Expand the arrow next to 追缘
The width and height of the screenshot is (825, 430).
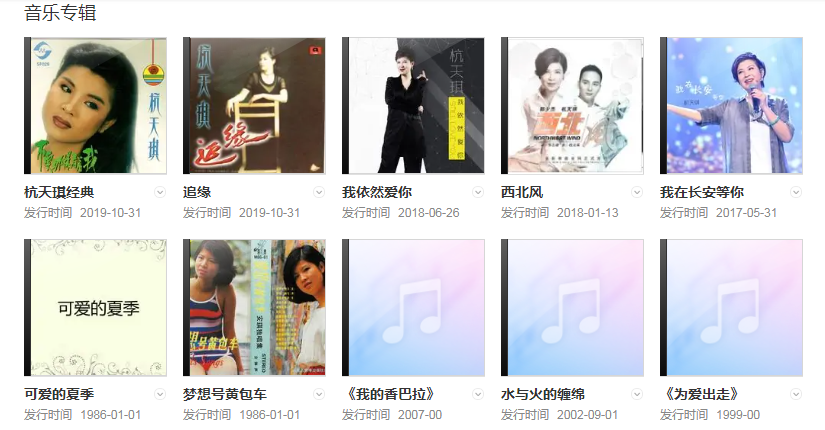pos(319,192)
